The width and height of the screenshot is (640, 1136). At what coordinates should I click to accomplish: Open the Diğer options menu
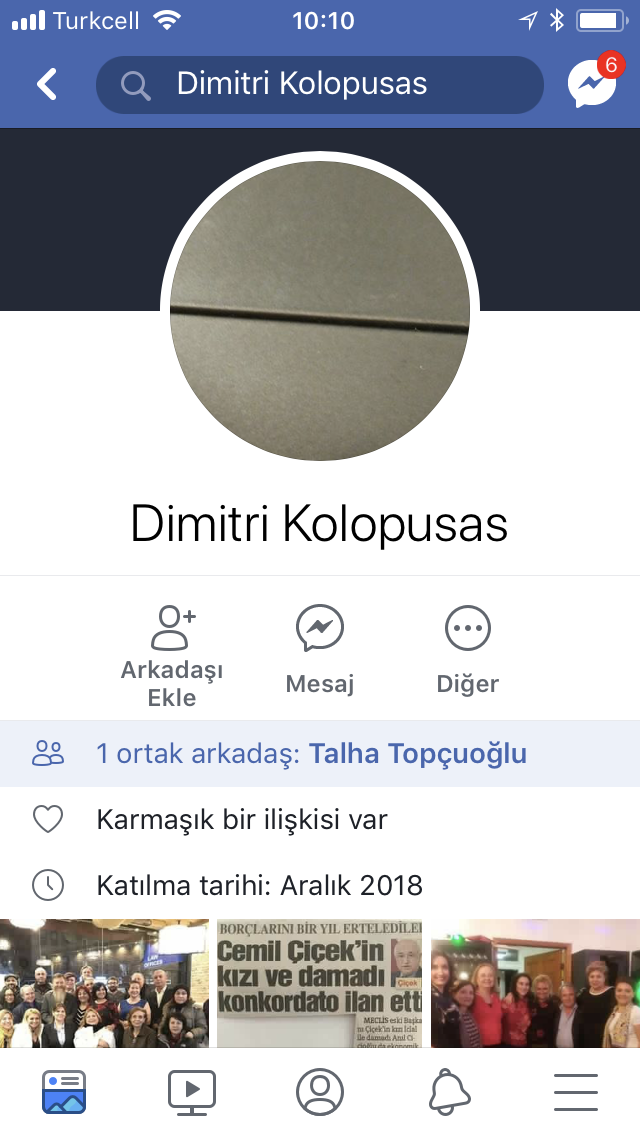(467, 650)
